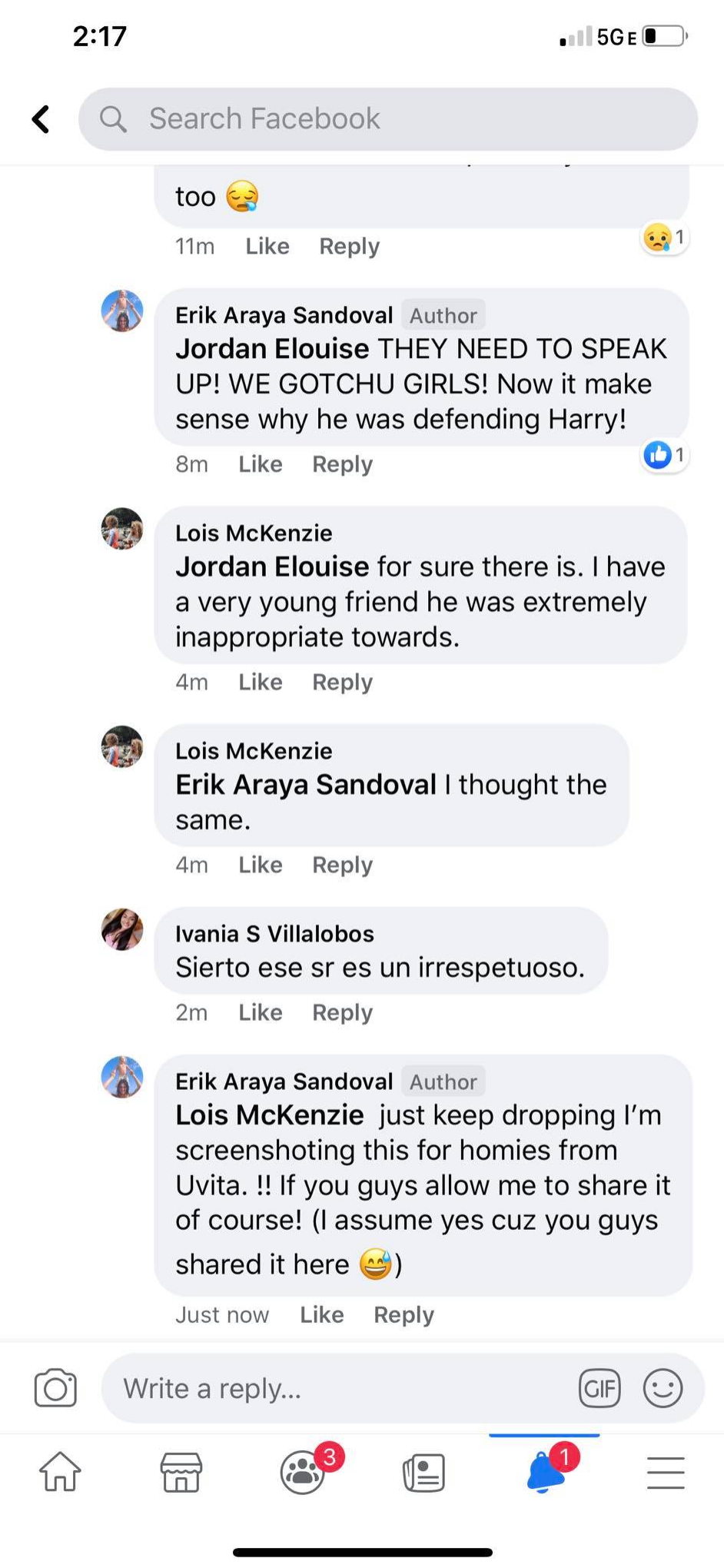The image size is (724, 1568).
Task: Like Ivania S Villalobos' comment
Action: tap(260, 1013)
